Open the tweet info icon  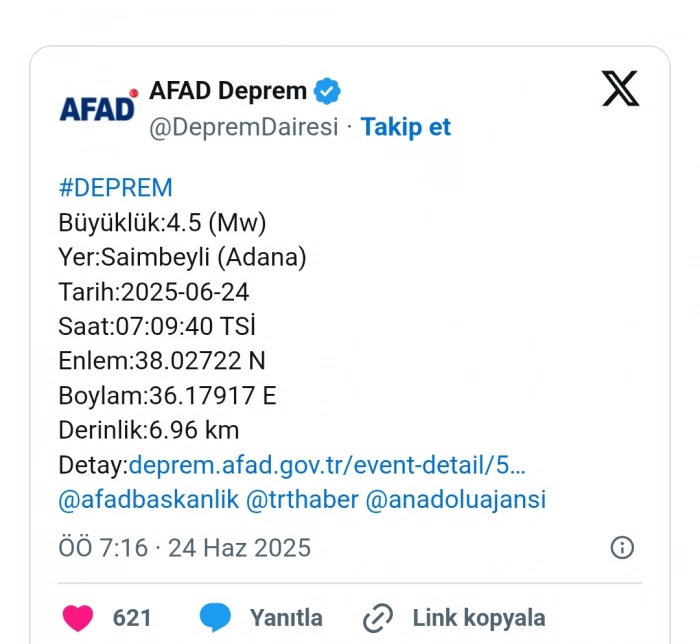(622, 547)
